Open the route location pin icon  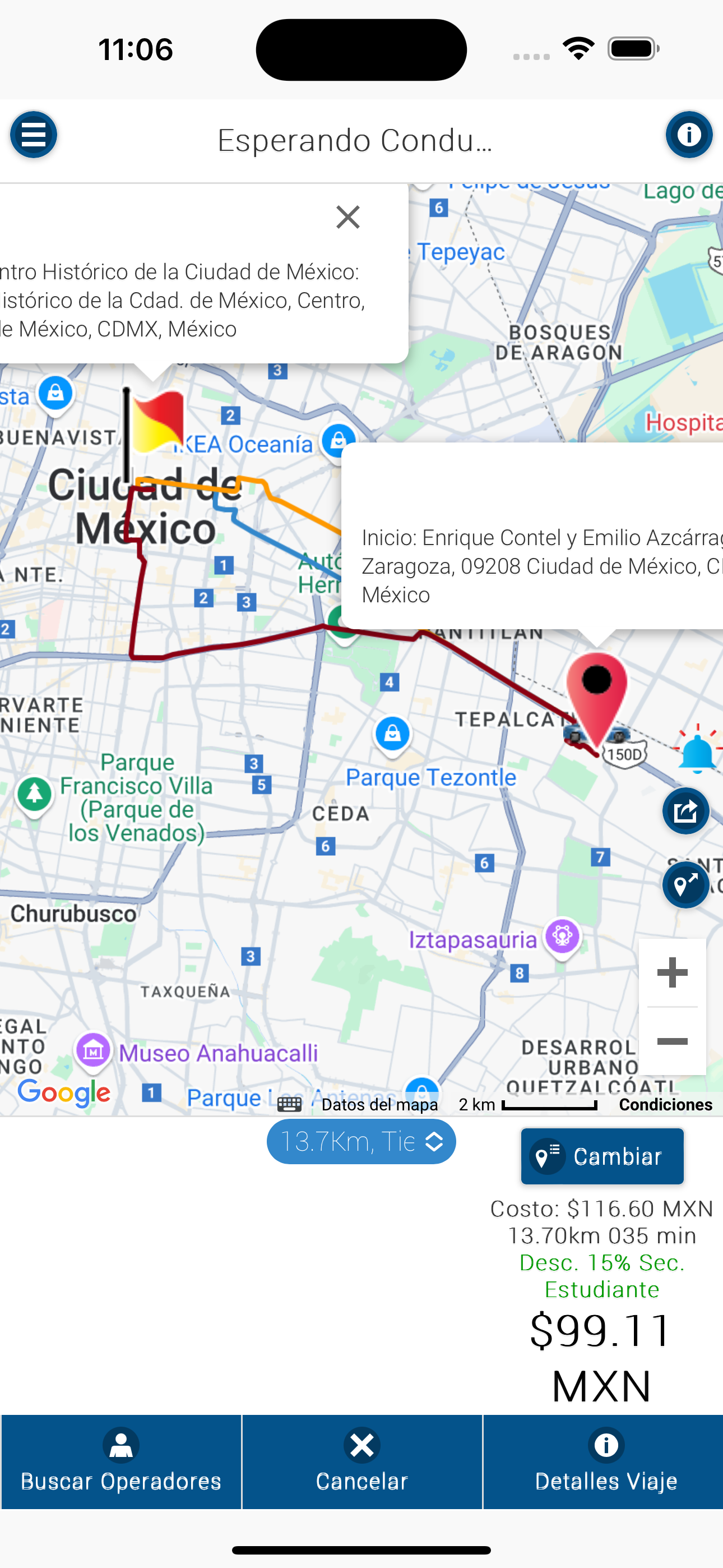[685, 884]
